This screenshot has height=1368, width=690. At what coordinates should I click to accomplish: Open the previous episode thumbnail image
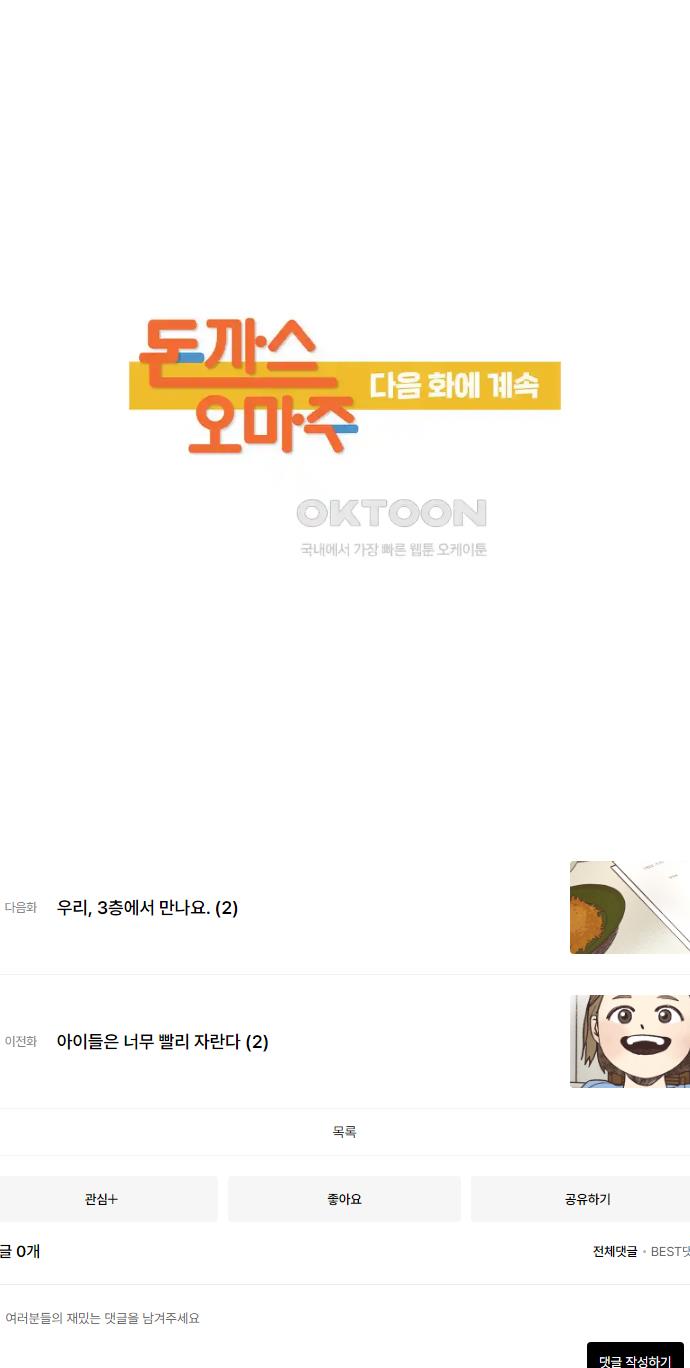pos(629,1041)
